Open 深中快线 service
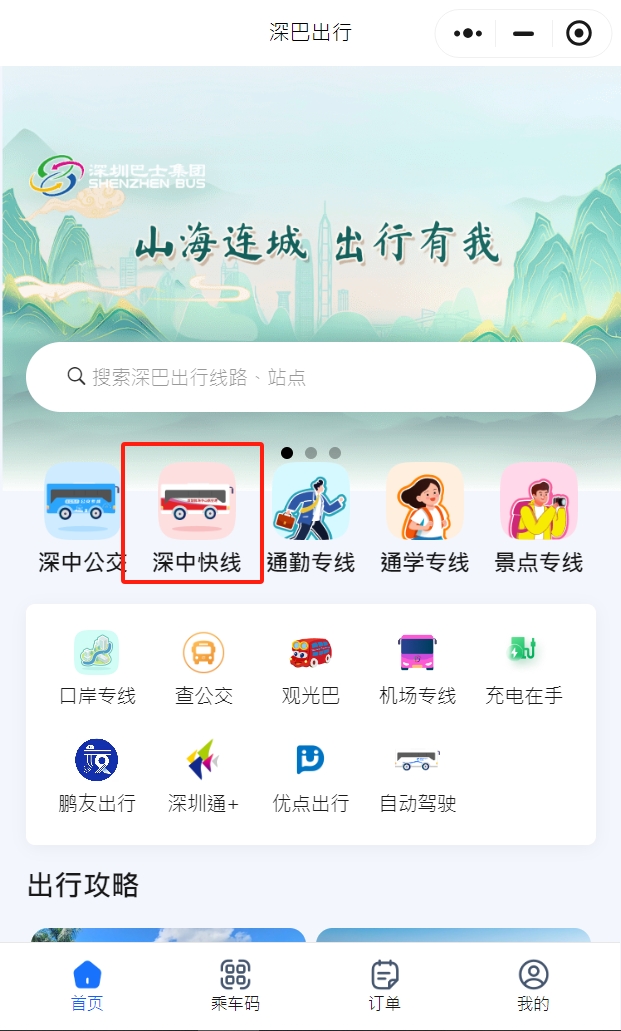621x1031 pixels. (x=196, y=518)
